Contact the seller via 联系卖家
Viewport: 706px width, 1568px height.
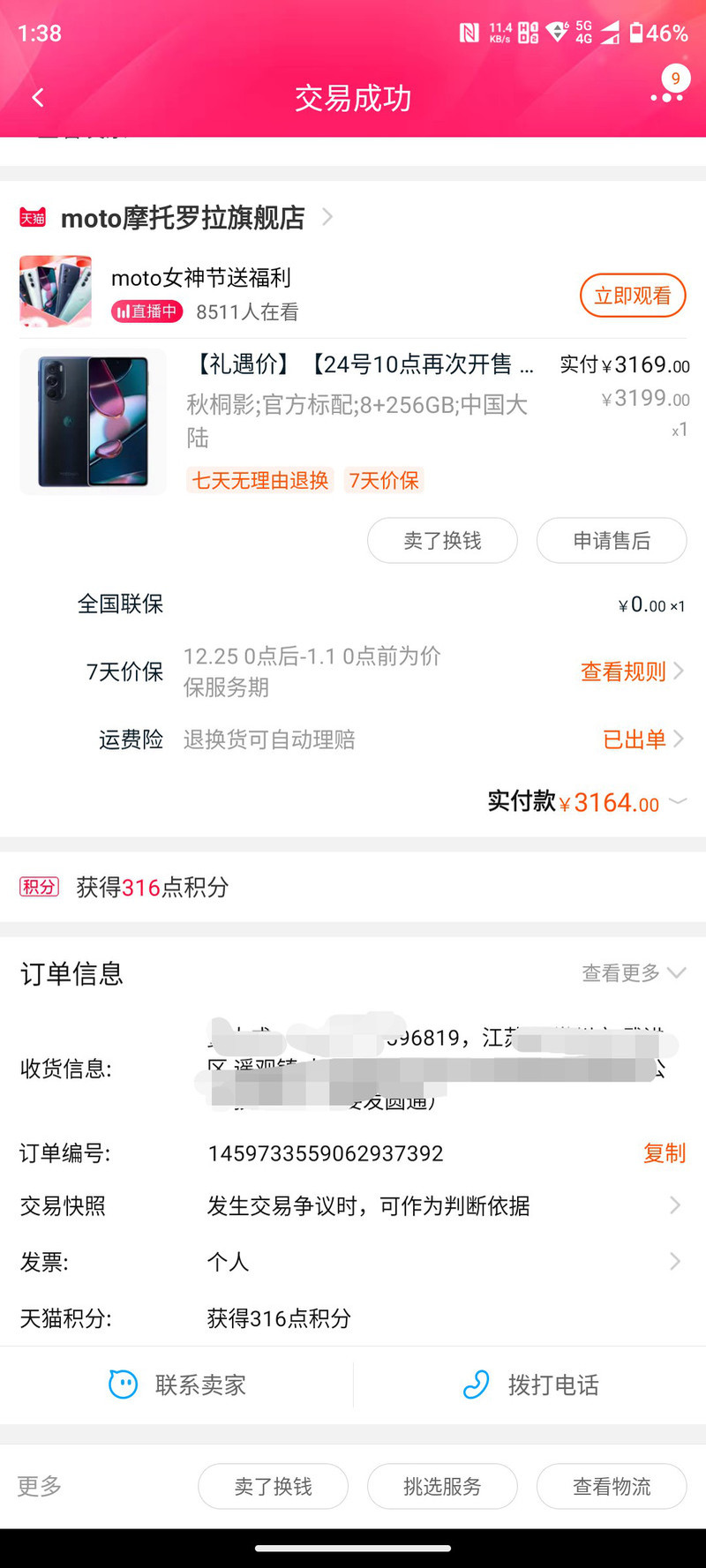click(x=177, y=1384)
